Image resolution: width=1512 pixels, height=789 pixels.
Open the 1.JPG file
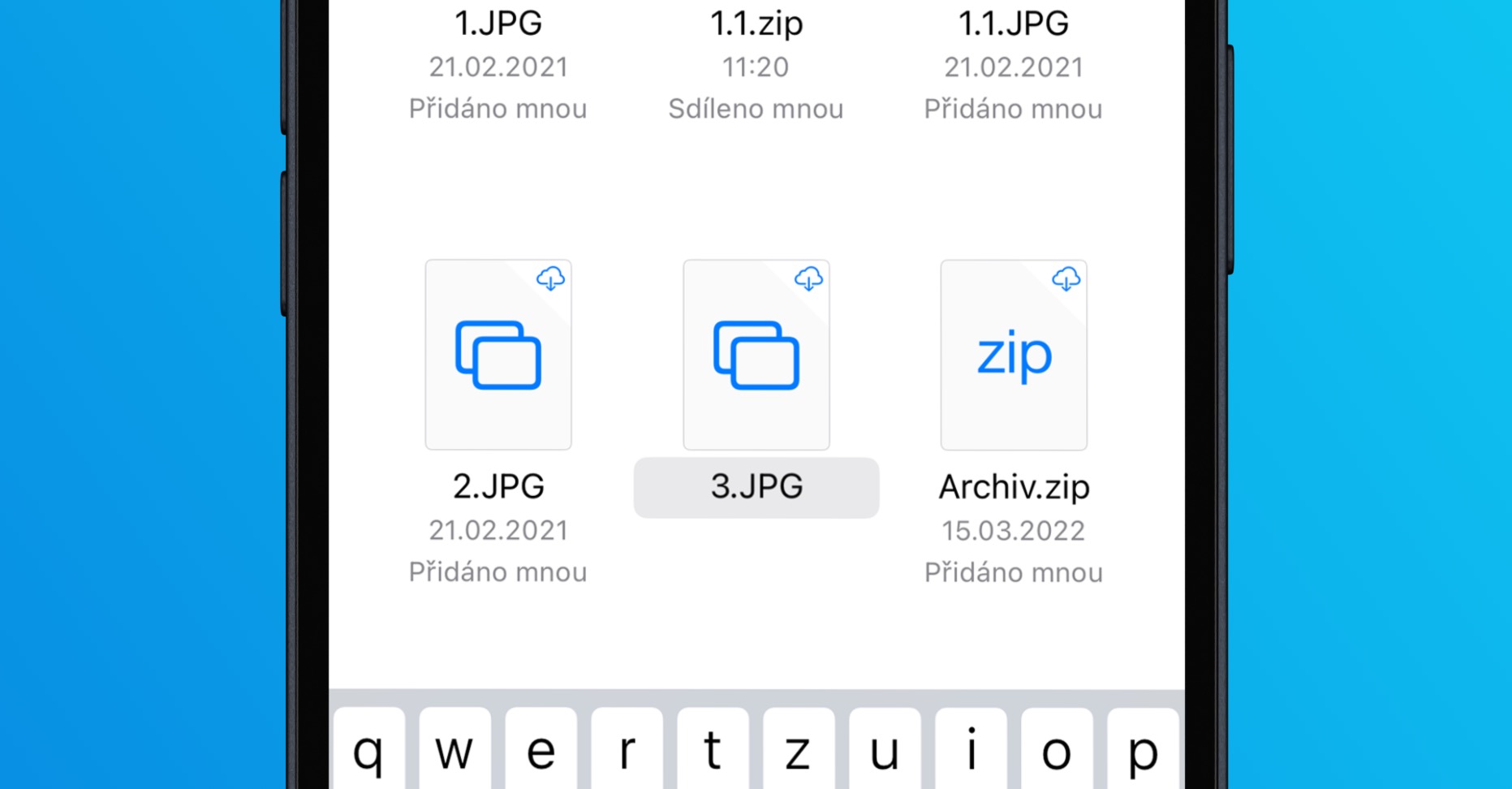click(x=498, y=24)
